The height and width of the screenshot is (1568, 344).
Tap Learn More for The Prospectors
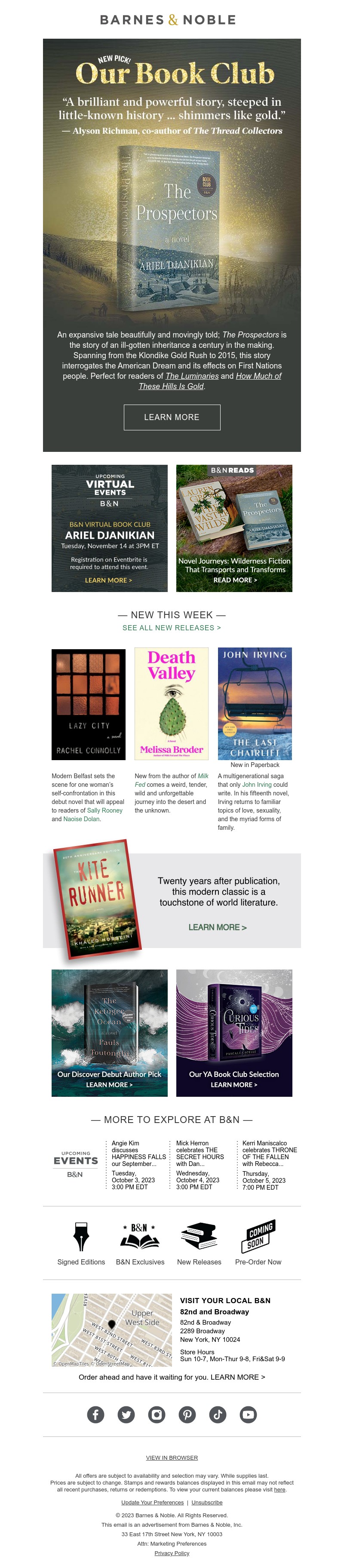pyautogui.click(x=172, y=417)
